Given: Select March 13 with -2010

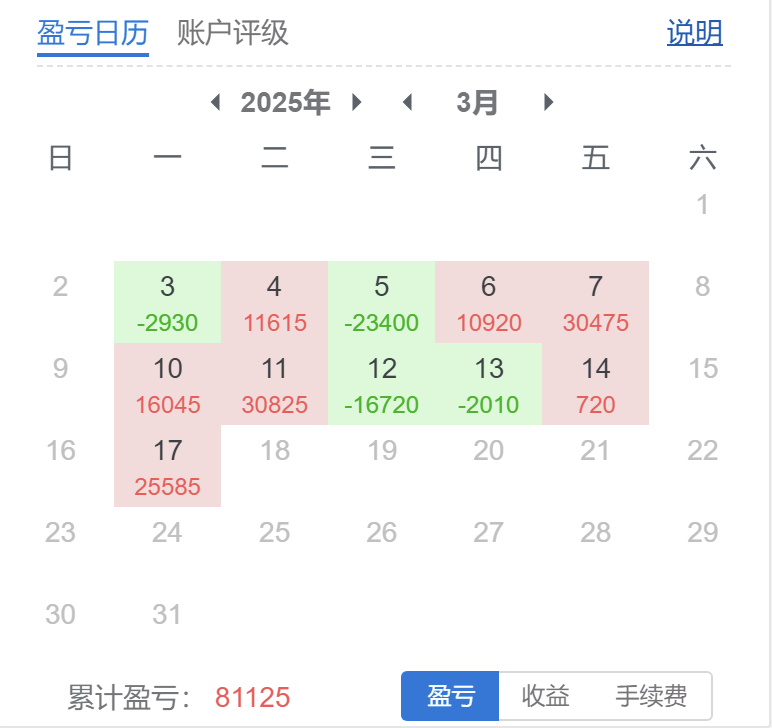Looking at the screenshot, I should pyautogui.click(x=488, y=384).
